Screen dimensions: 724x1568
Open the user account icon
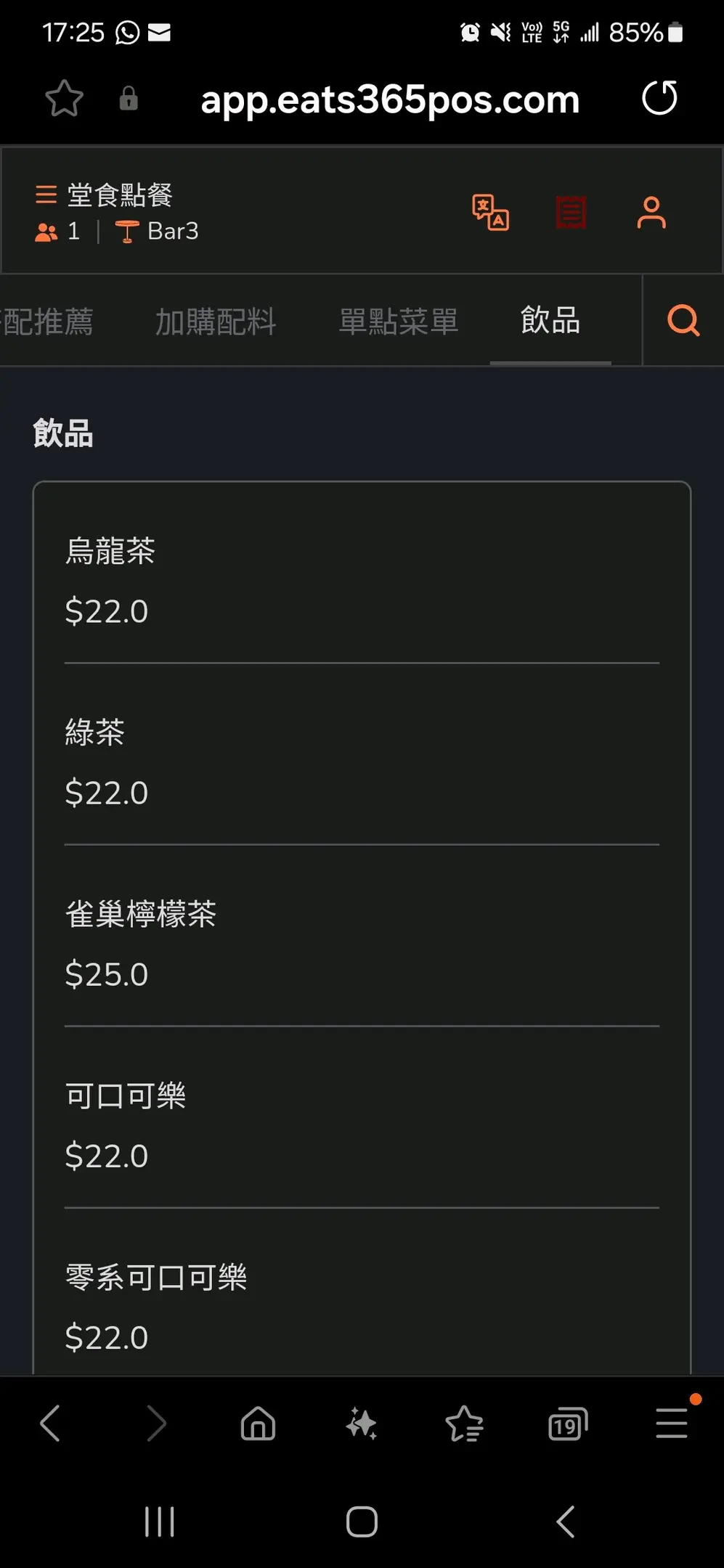click(651, 213)
